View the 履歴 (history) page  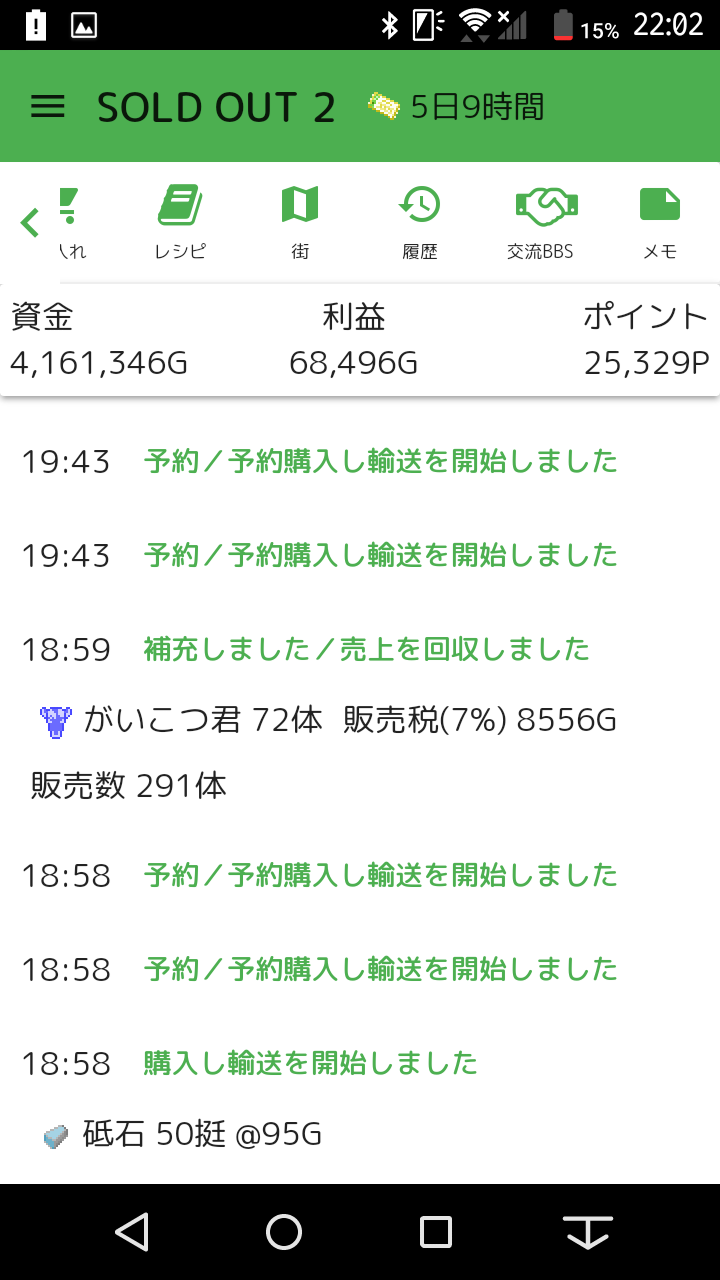[420, 222]
